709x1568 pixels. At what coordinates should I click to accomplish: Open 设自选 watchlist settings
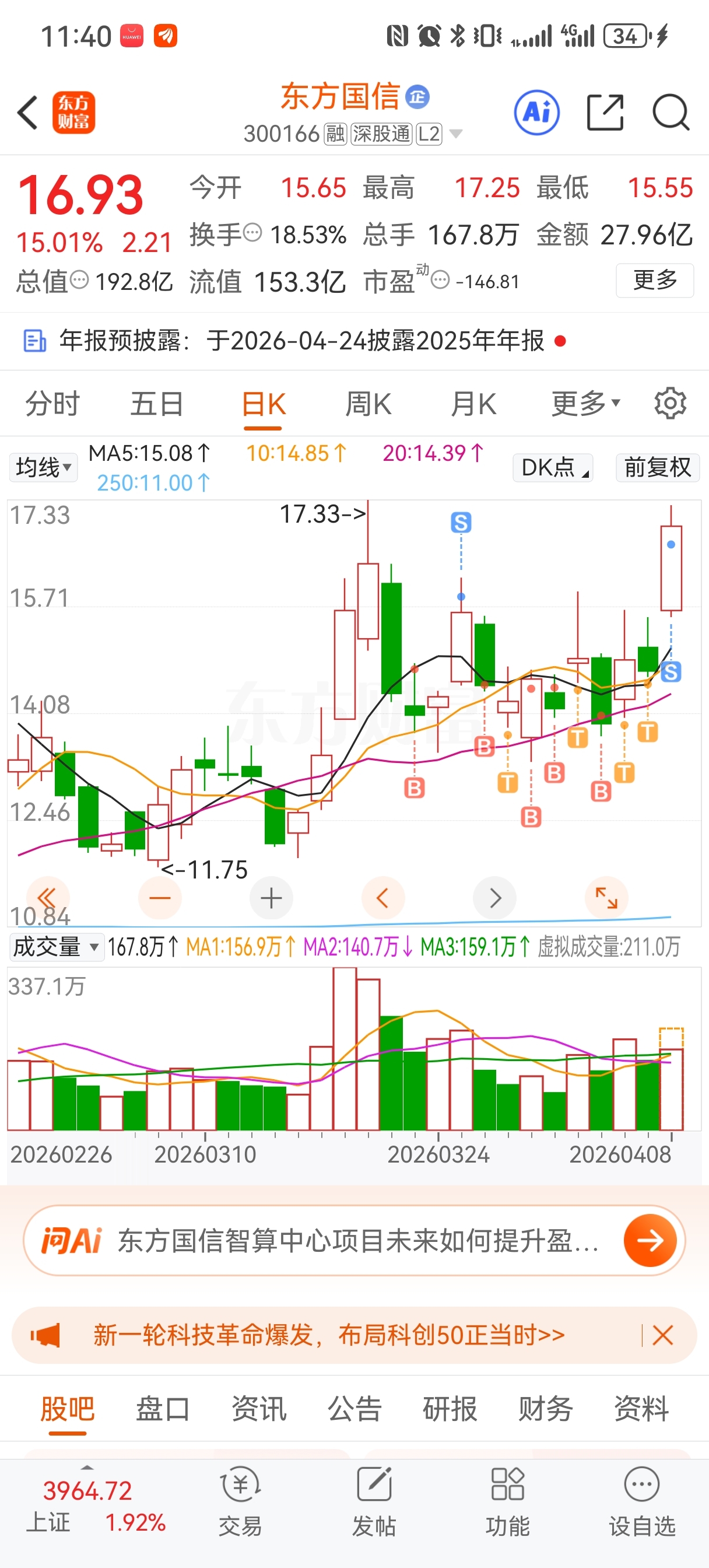tap(642, 1501)
